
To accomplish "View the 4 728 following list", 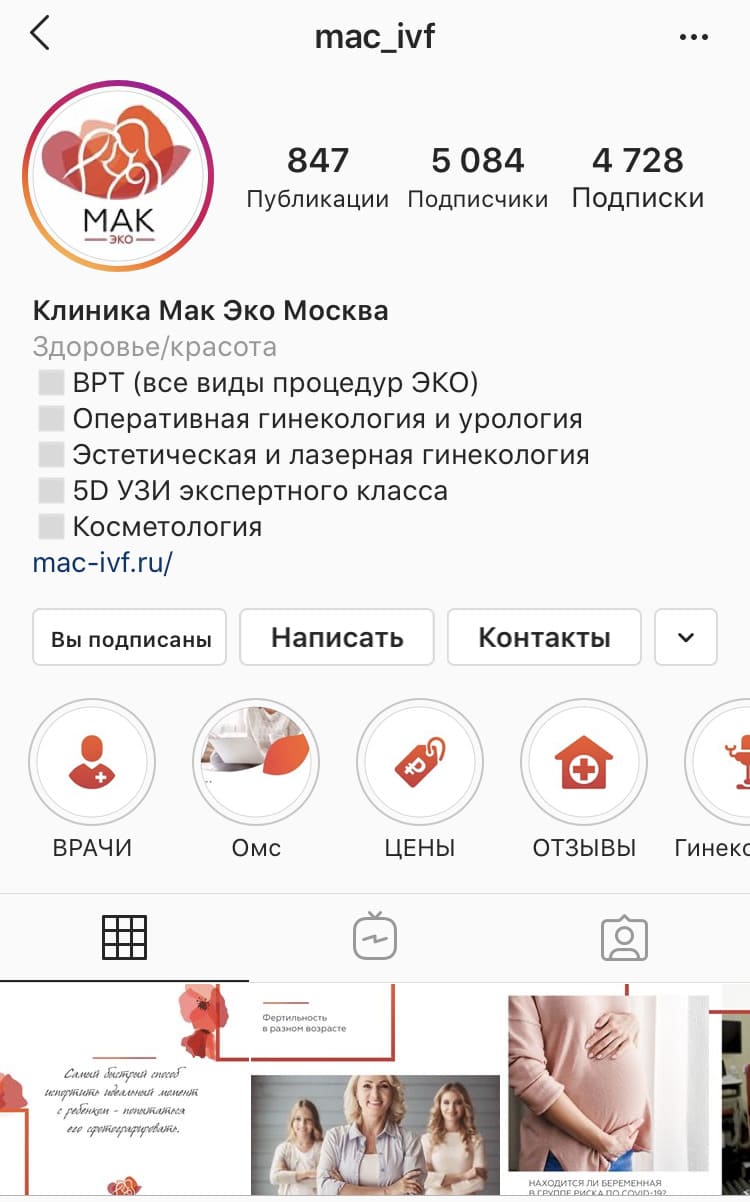I will tap(637, 177).
